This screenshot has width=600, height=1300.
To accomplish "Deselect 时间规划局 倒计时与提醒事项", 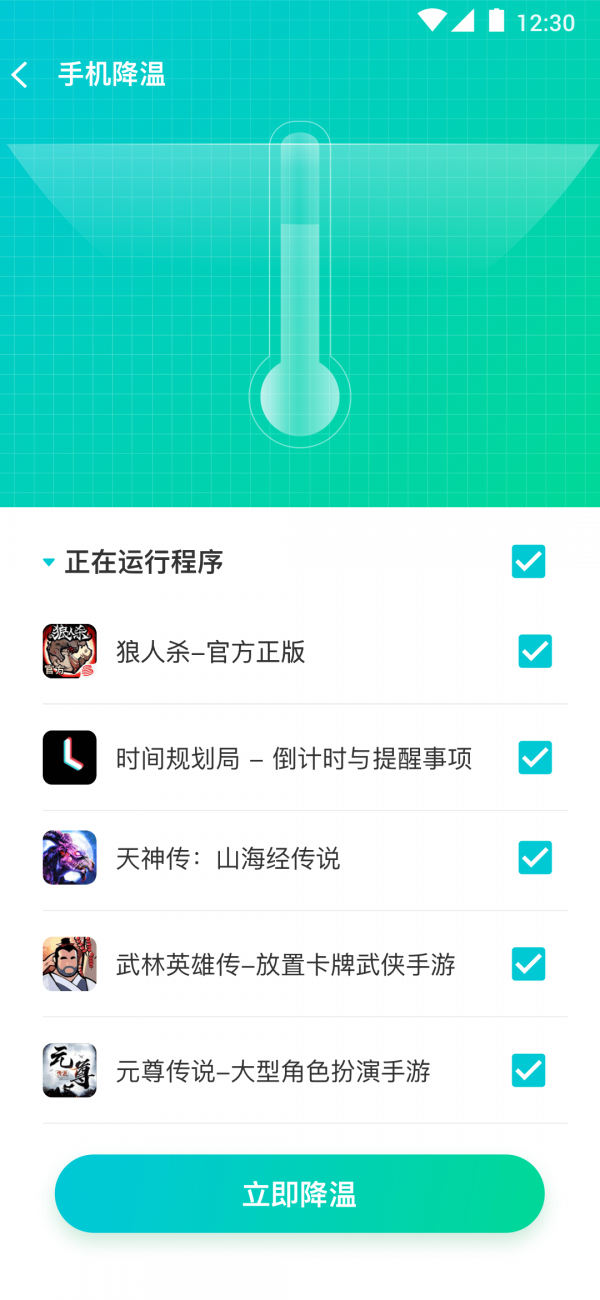I will (x=535, y=757).
